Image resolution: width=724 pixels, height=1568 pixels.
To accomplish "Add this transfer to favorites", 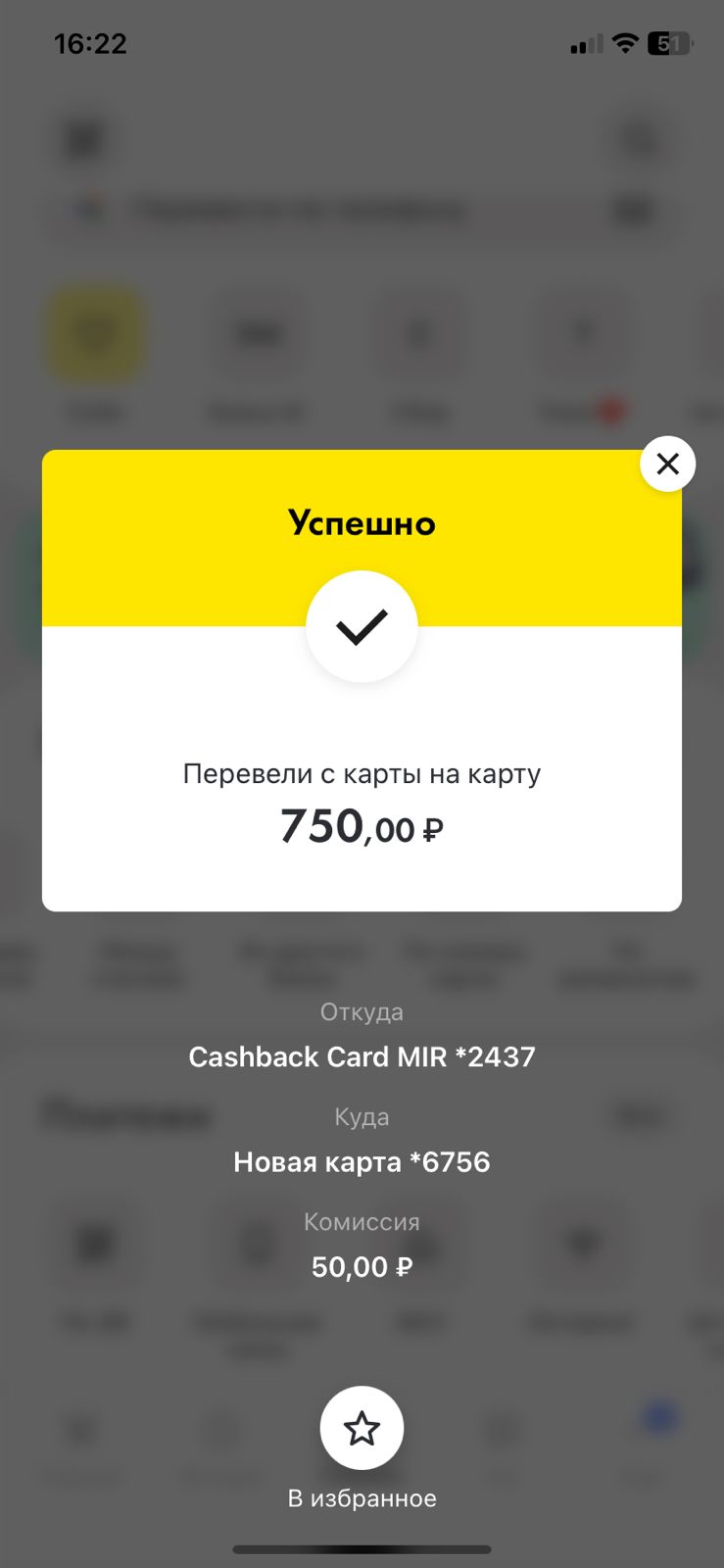I will pyautogui.click(x=362, y=1428).
